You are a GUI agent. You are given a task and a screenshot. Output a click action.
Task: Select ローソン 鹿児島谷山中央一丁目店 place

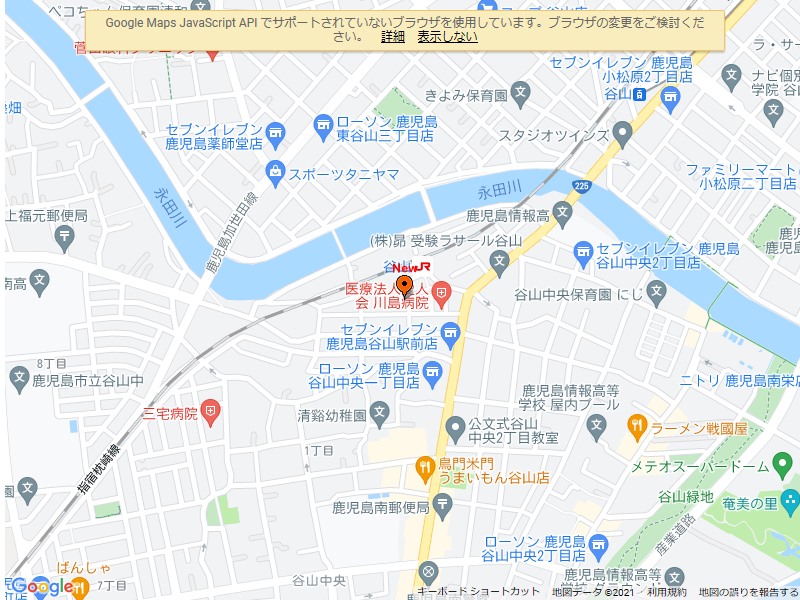pyautogui.click(x=432, y=375)
